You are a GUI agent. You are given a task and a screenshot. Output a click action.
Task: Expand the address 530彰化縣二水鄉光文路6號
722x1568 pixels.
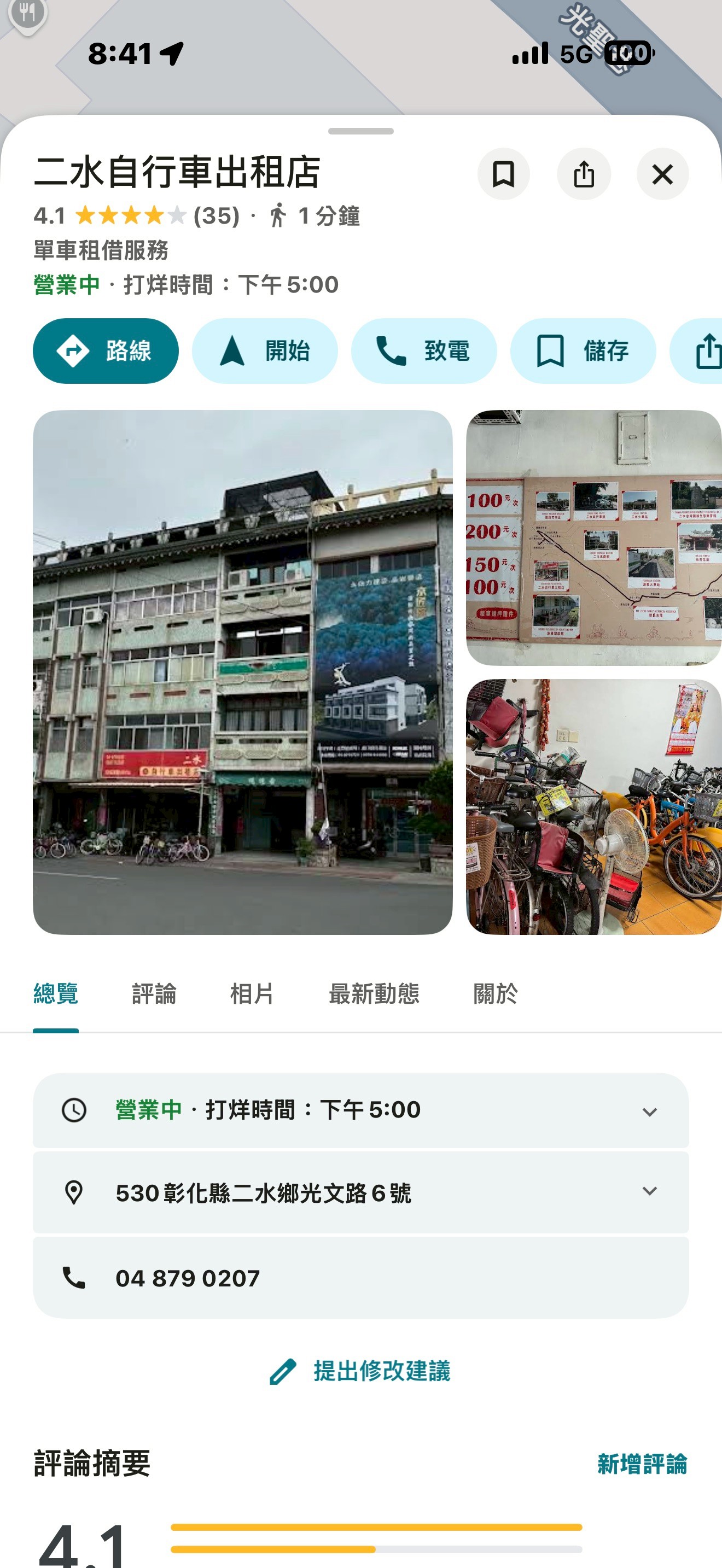point(649,1192)
